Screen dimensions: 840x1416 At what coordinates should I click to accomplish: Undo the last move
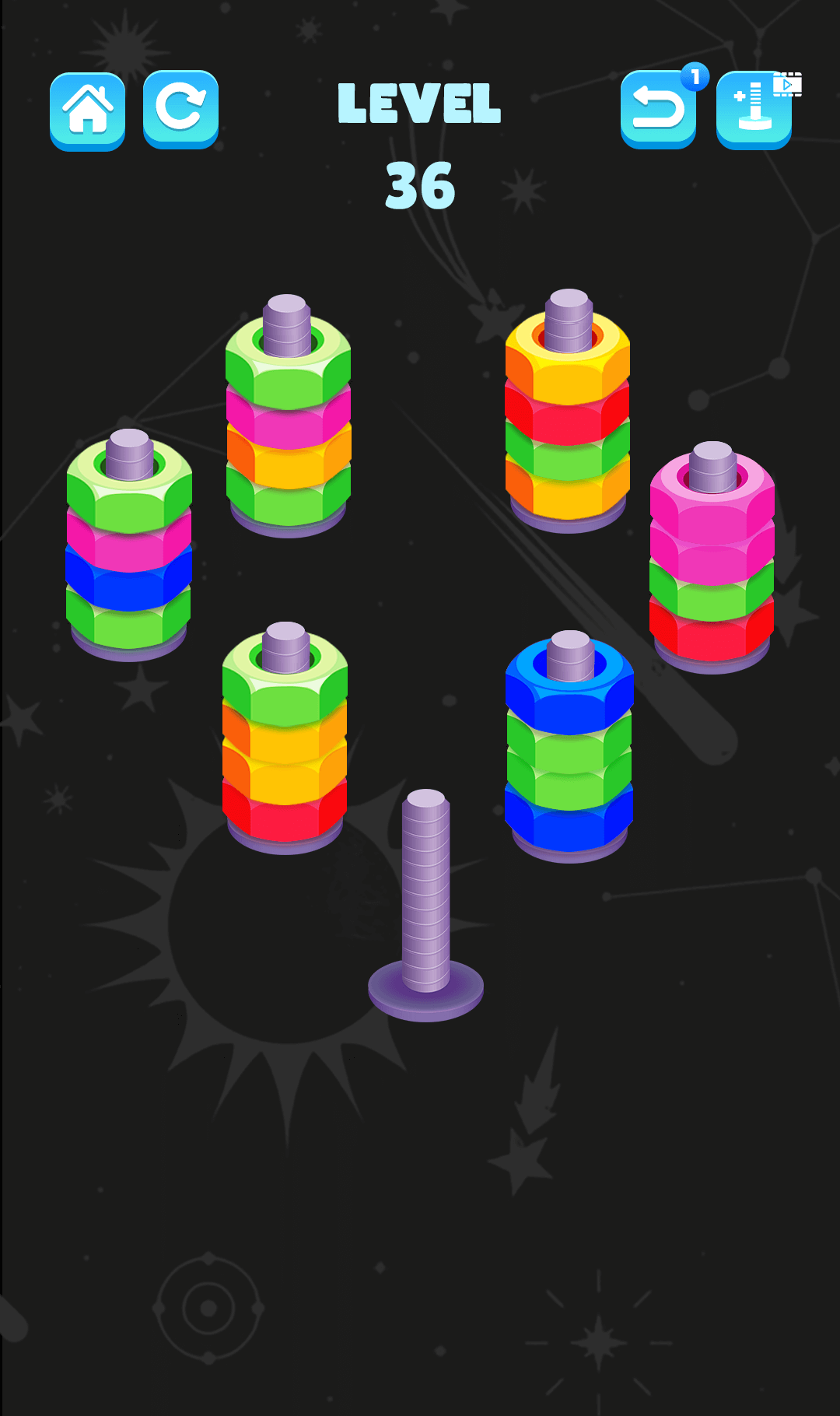658,109
